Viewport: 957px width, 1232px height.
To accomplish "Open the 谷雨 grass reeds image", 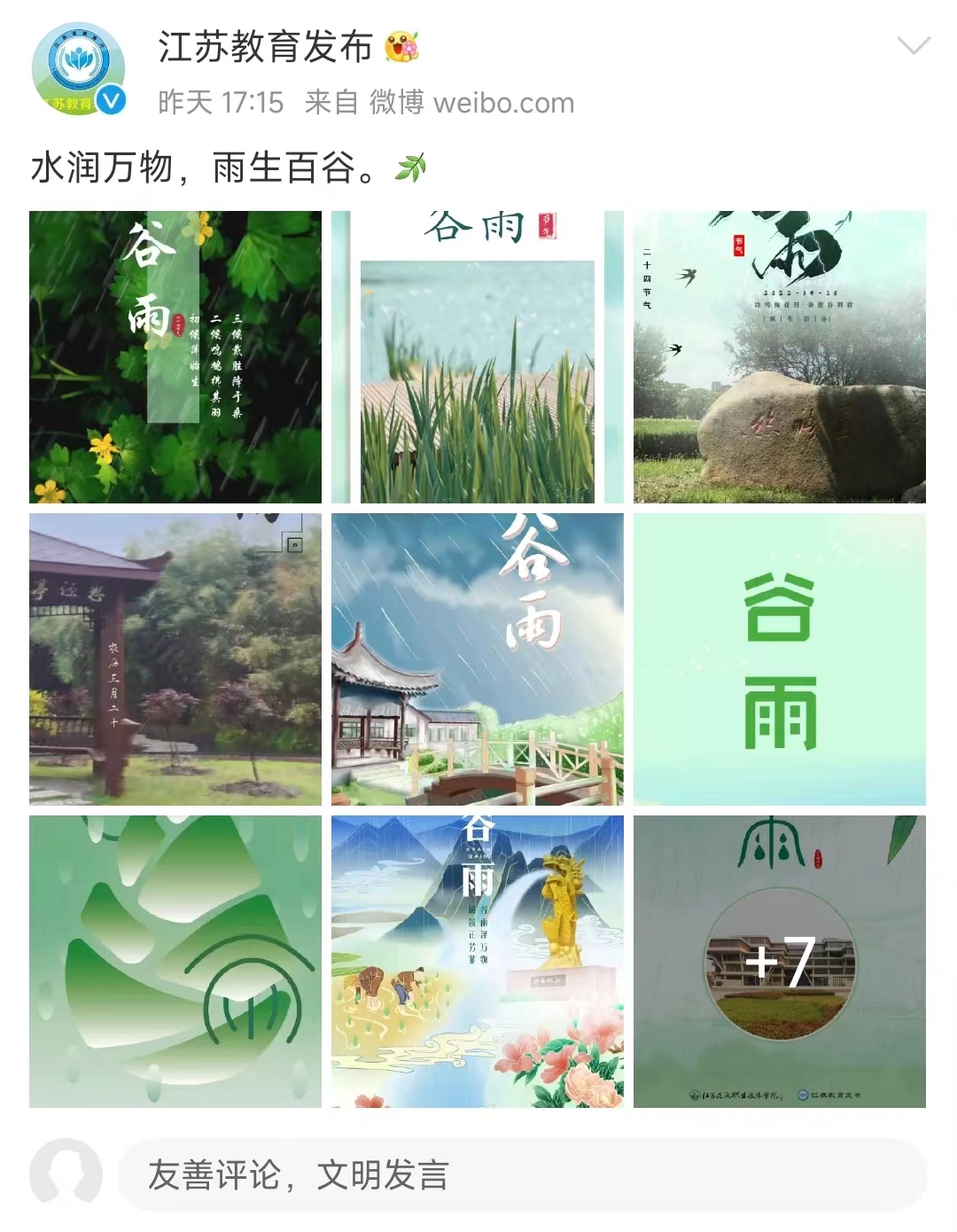I will (x=478, y=357).
